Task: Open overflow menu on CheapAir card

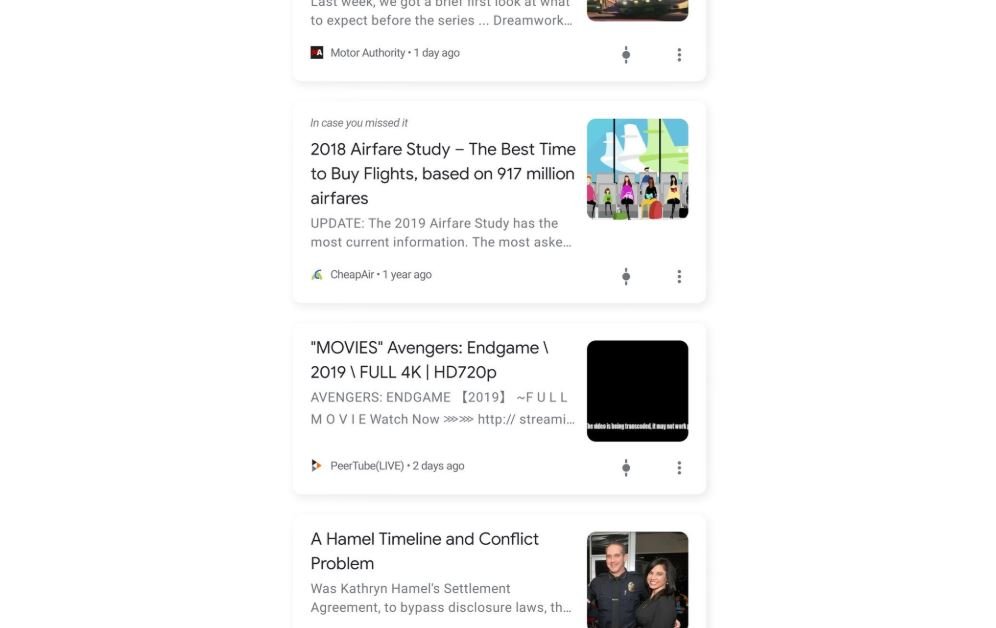Action: coord(679,276)
